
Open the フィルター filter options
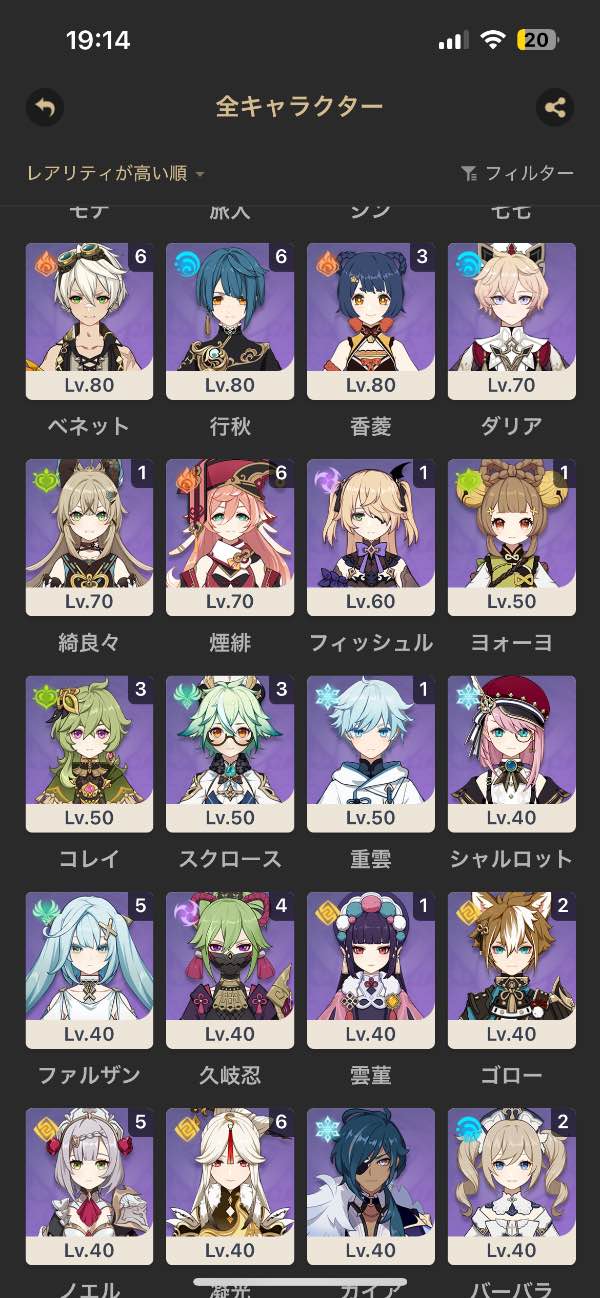tap(517, 173)
